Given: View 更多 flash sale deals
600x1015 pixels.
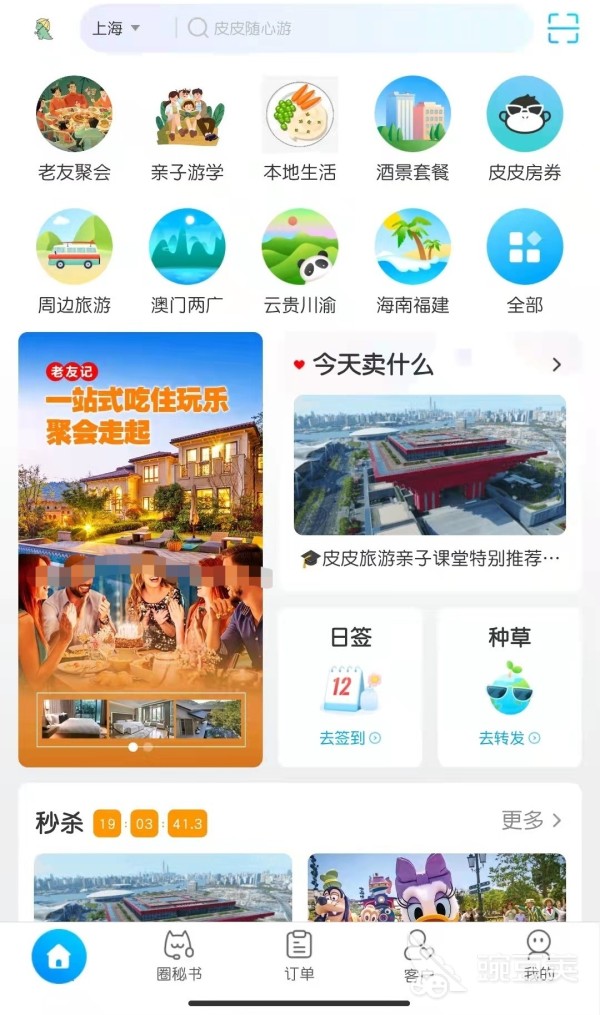Looking at the screenshot, I should pos(531,821).
